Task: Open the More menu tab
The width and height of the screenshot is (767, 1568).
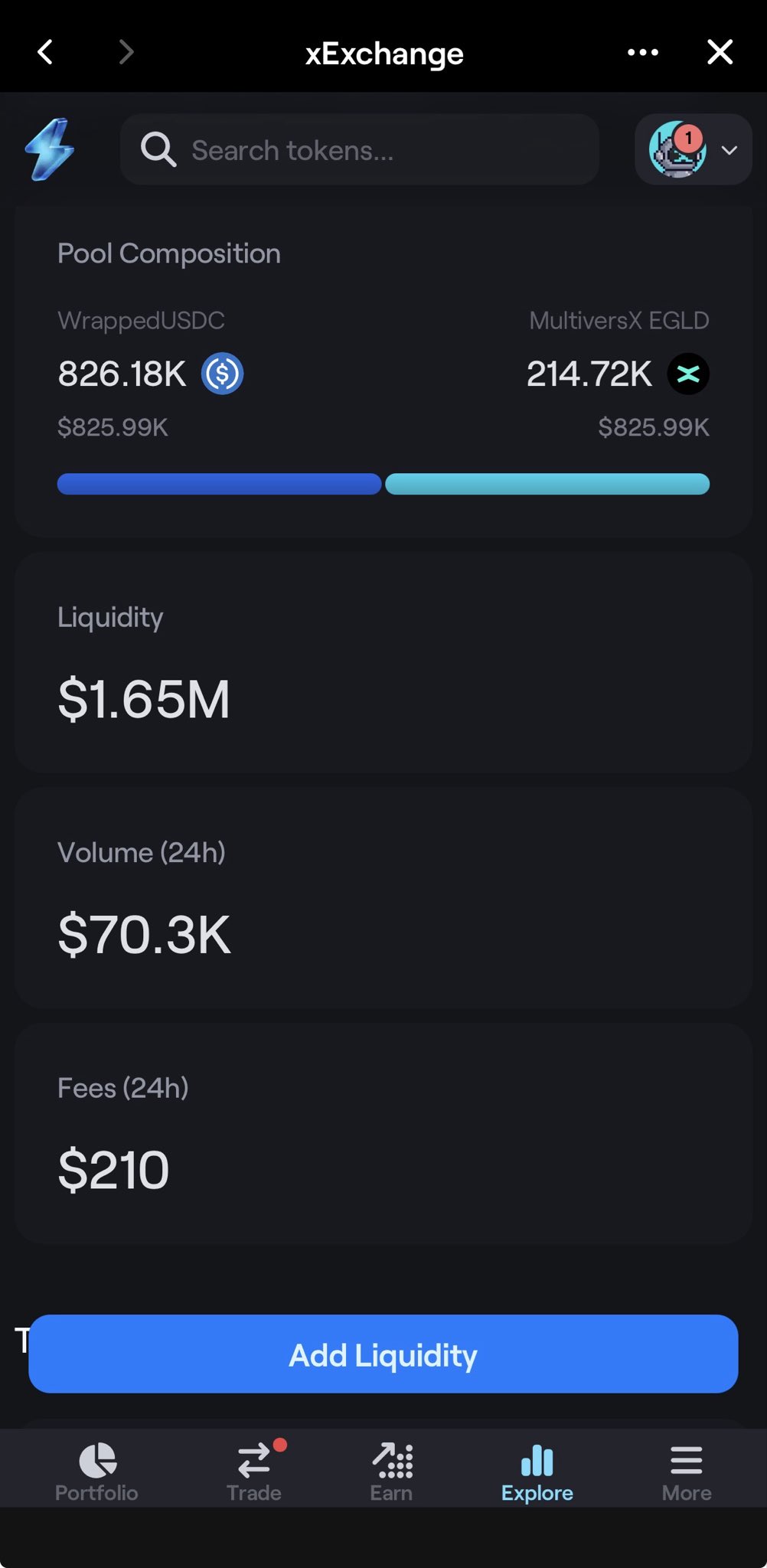Action: pyautogui.click(x=686, y=1472)
